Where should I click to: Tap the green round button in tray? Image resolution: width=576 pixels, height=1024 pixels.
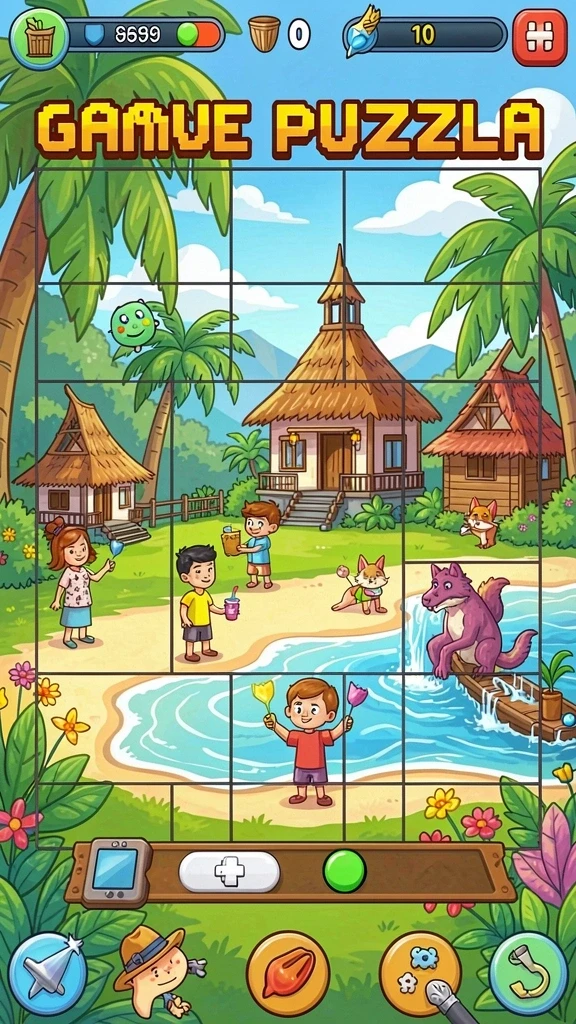pos(344,871)
